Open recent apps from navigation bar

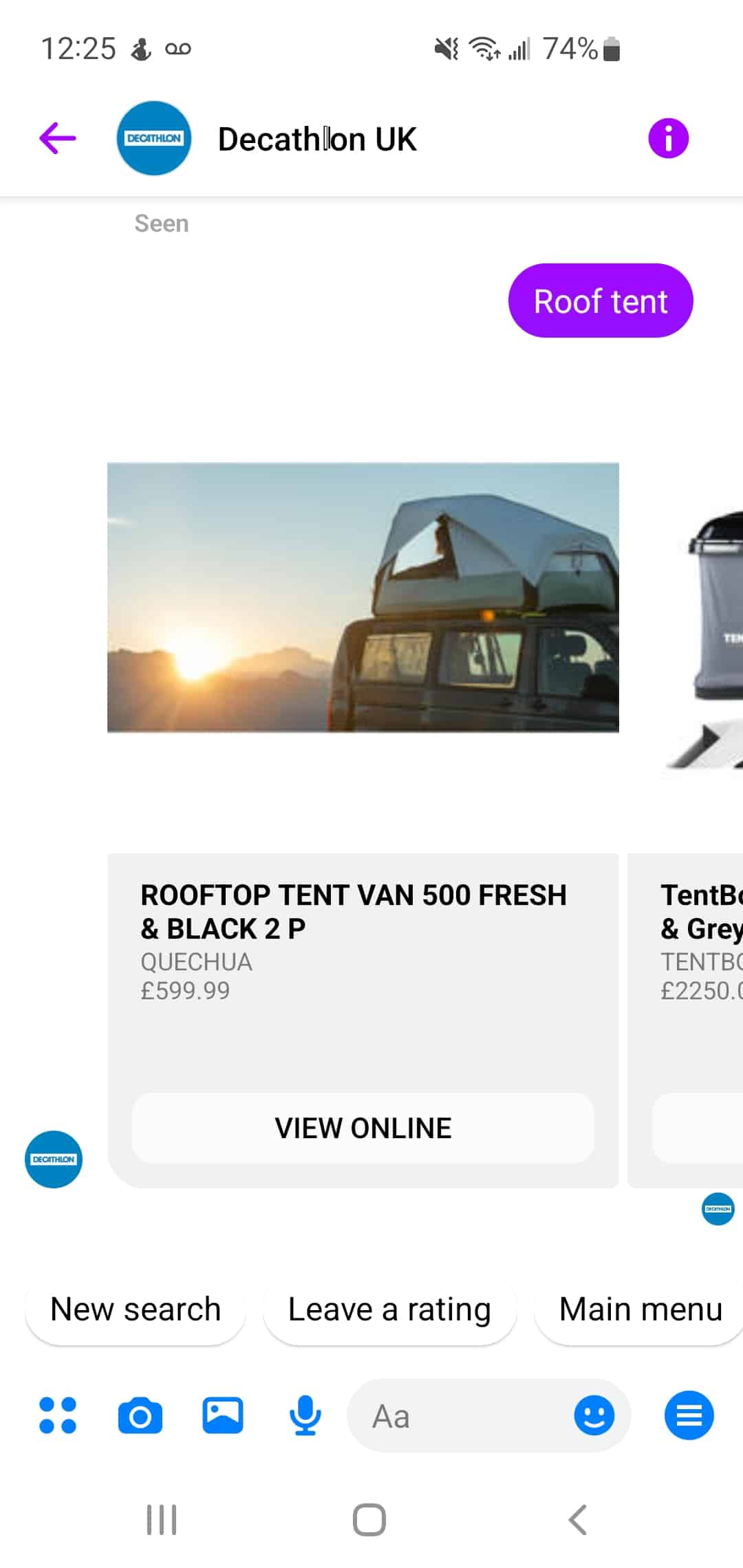pyautogui.click(x=162, y=1520)
